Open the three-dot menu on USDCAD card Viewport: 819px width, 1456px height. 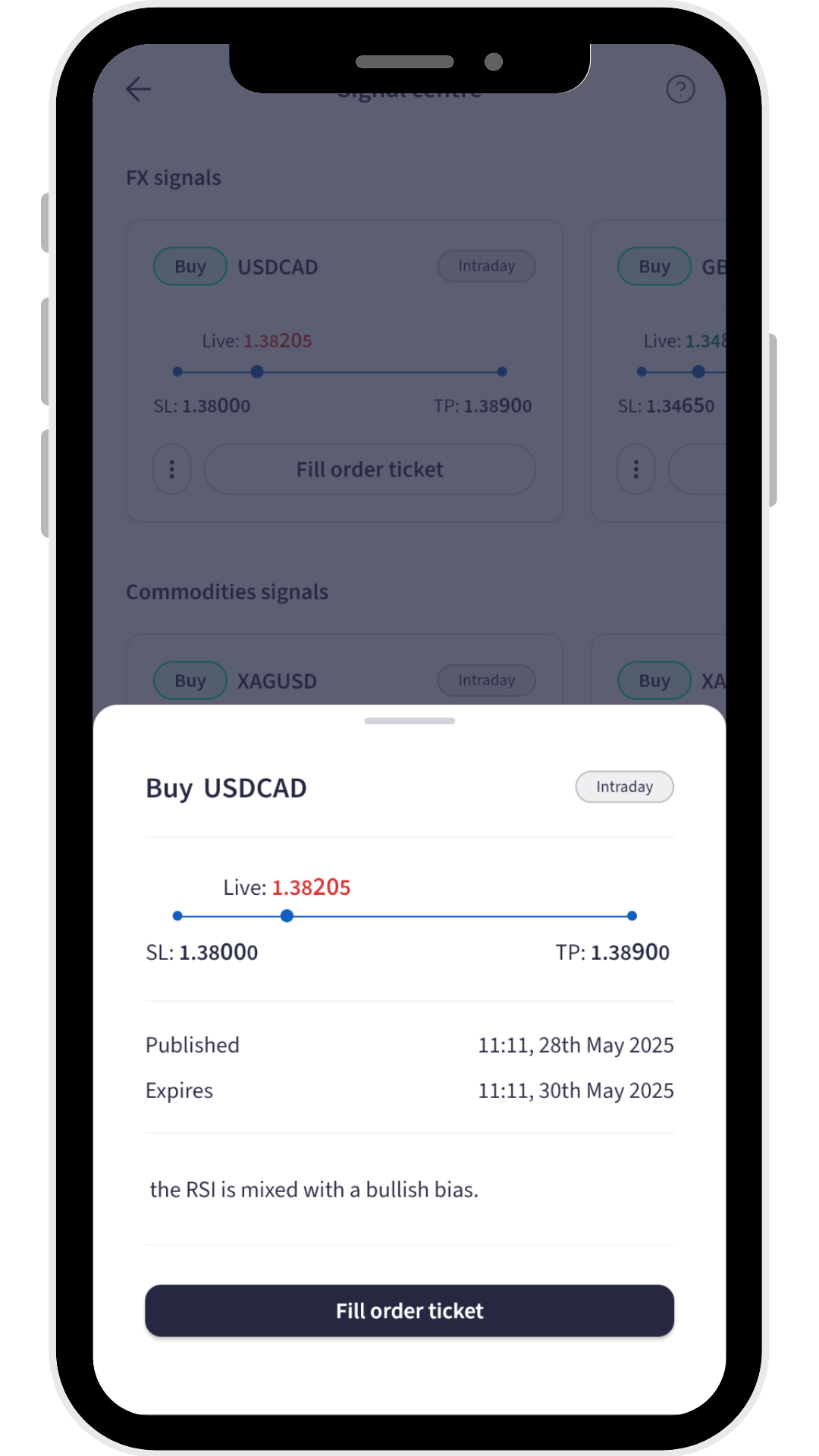171,469
